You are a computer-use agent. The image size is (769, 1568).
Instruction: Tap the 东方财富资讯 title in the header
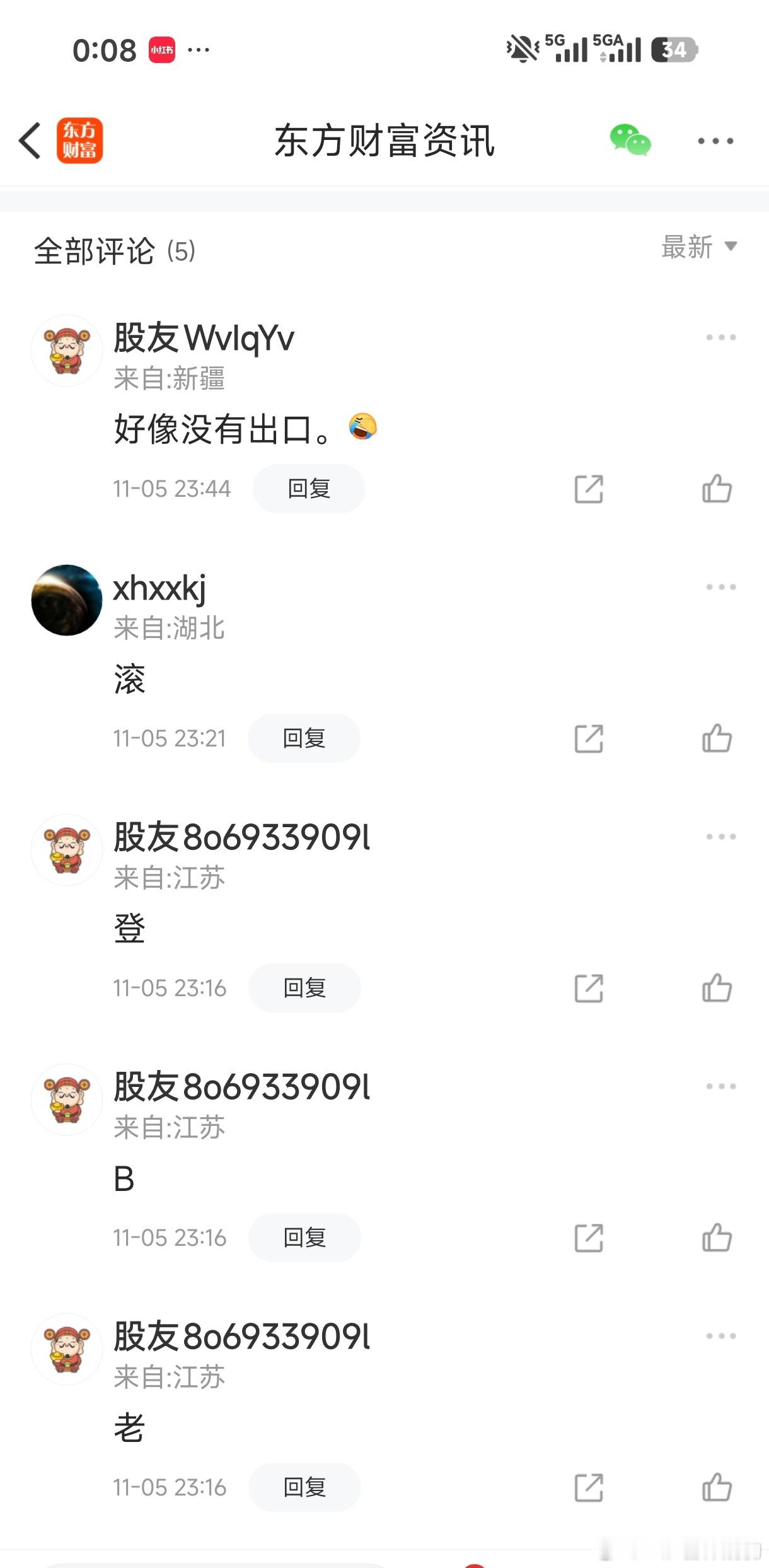384,141
